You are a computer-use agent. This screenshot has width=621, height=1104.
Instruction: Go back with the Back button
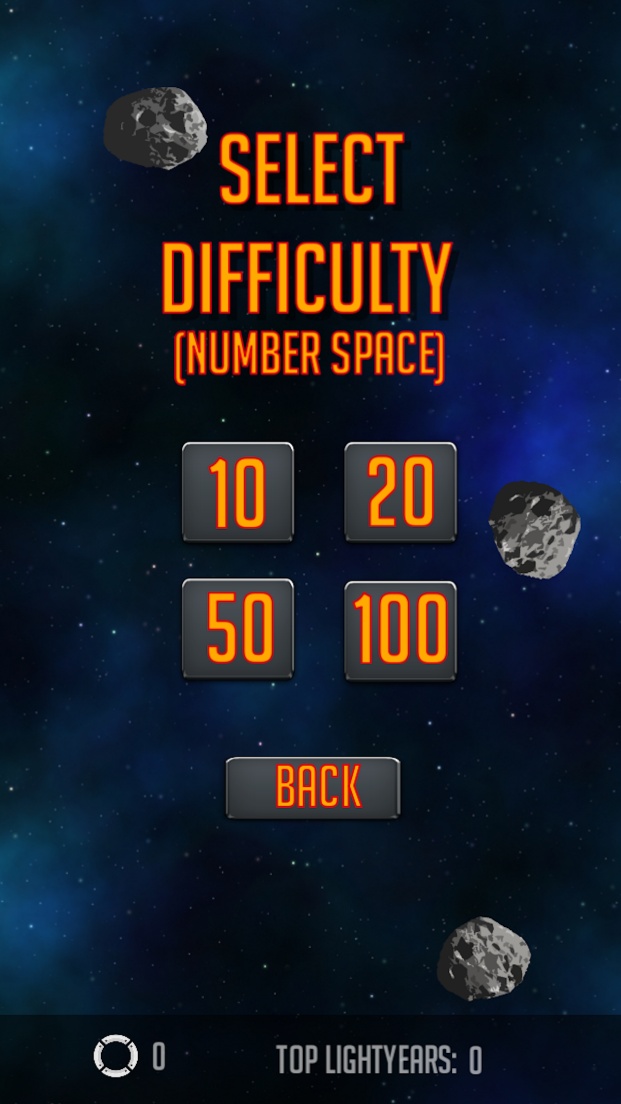(313, 788)
